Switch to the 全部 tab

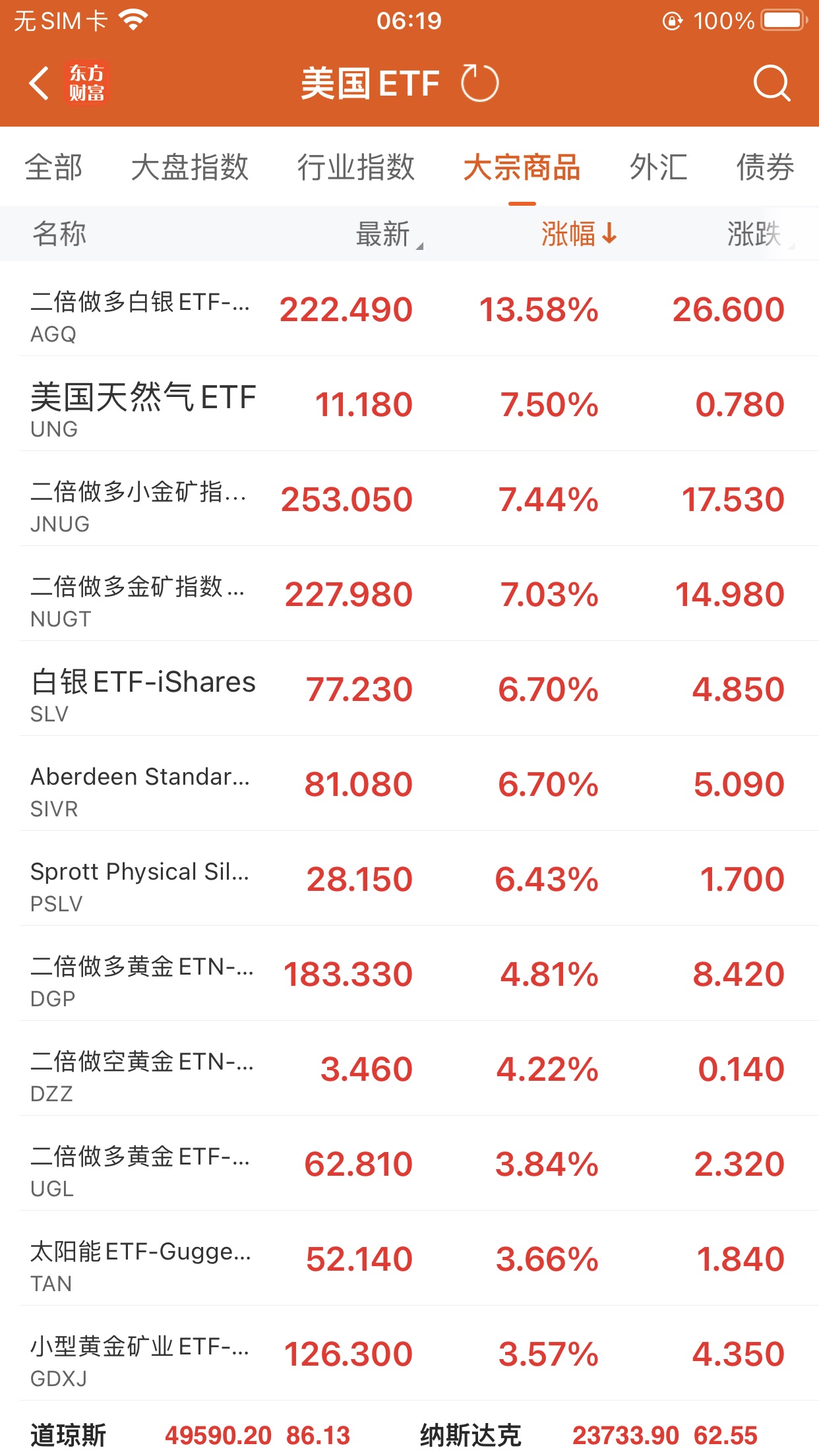(54, 167)
